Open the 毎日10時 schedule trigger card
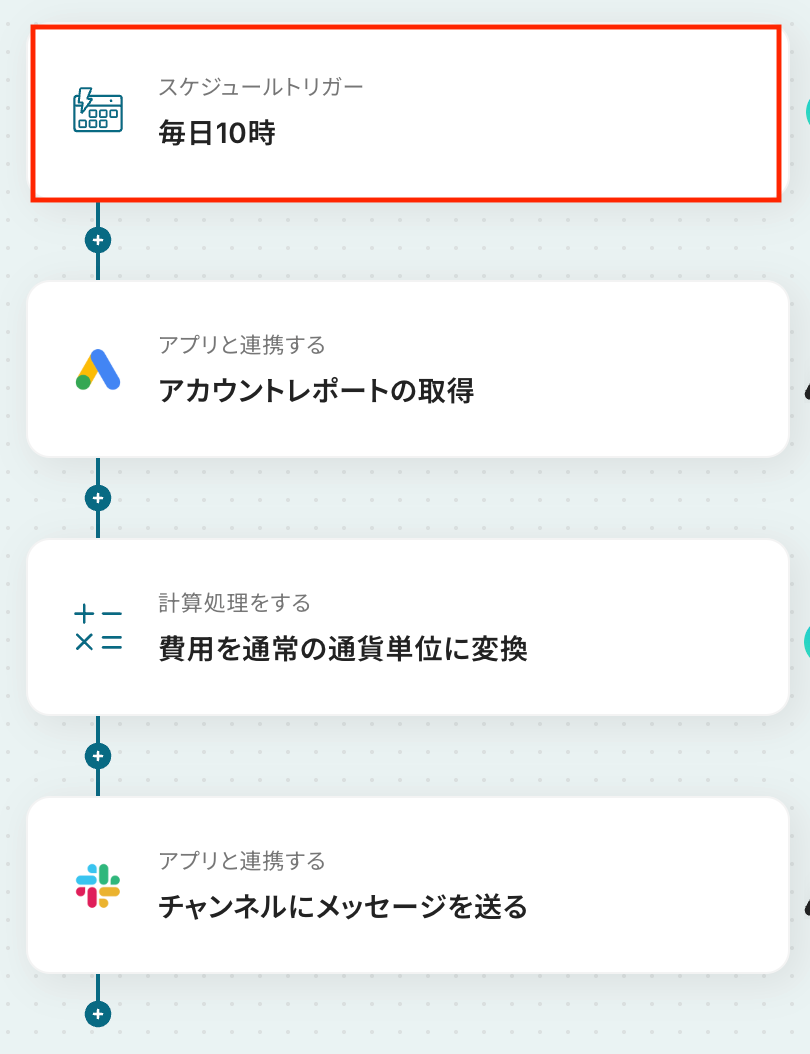The width and height of the screenshot is (810, 1054). point(405,113)
